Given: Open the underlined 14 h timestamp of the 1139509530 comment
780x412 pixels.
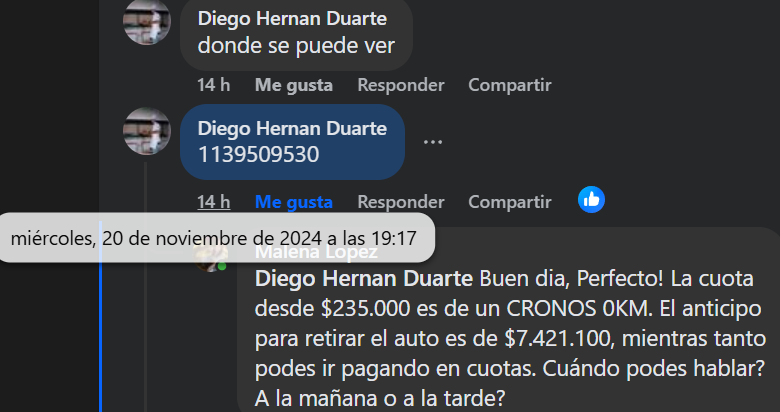Looking at the screenshot, I should click(x=213, y=202).
